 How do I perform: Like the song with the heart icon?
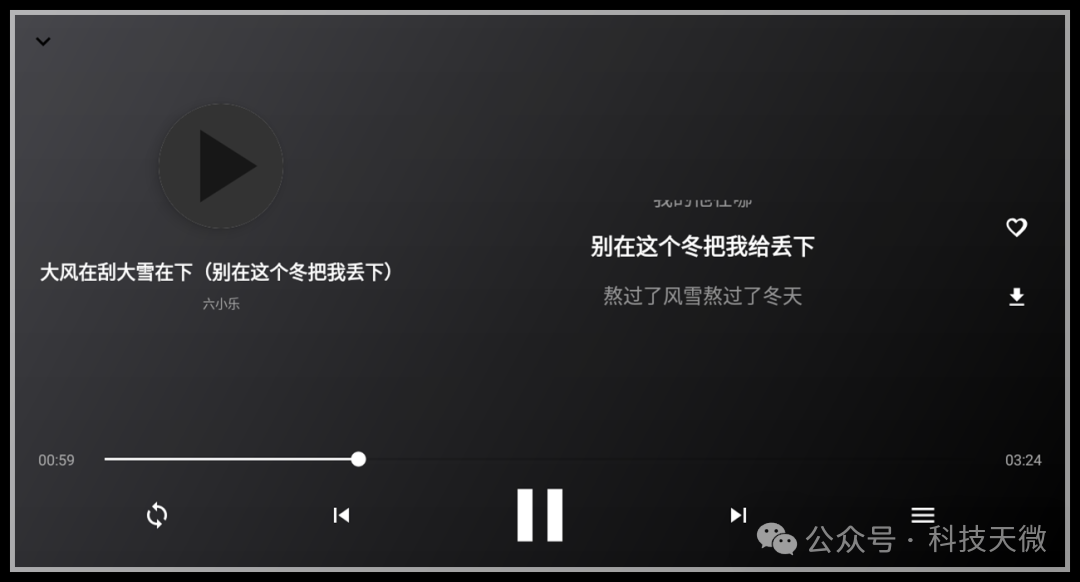[x=1016, y=228]
